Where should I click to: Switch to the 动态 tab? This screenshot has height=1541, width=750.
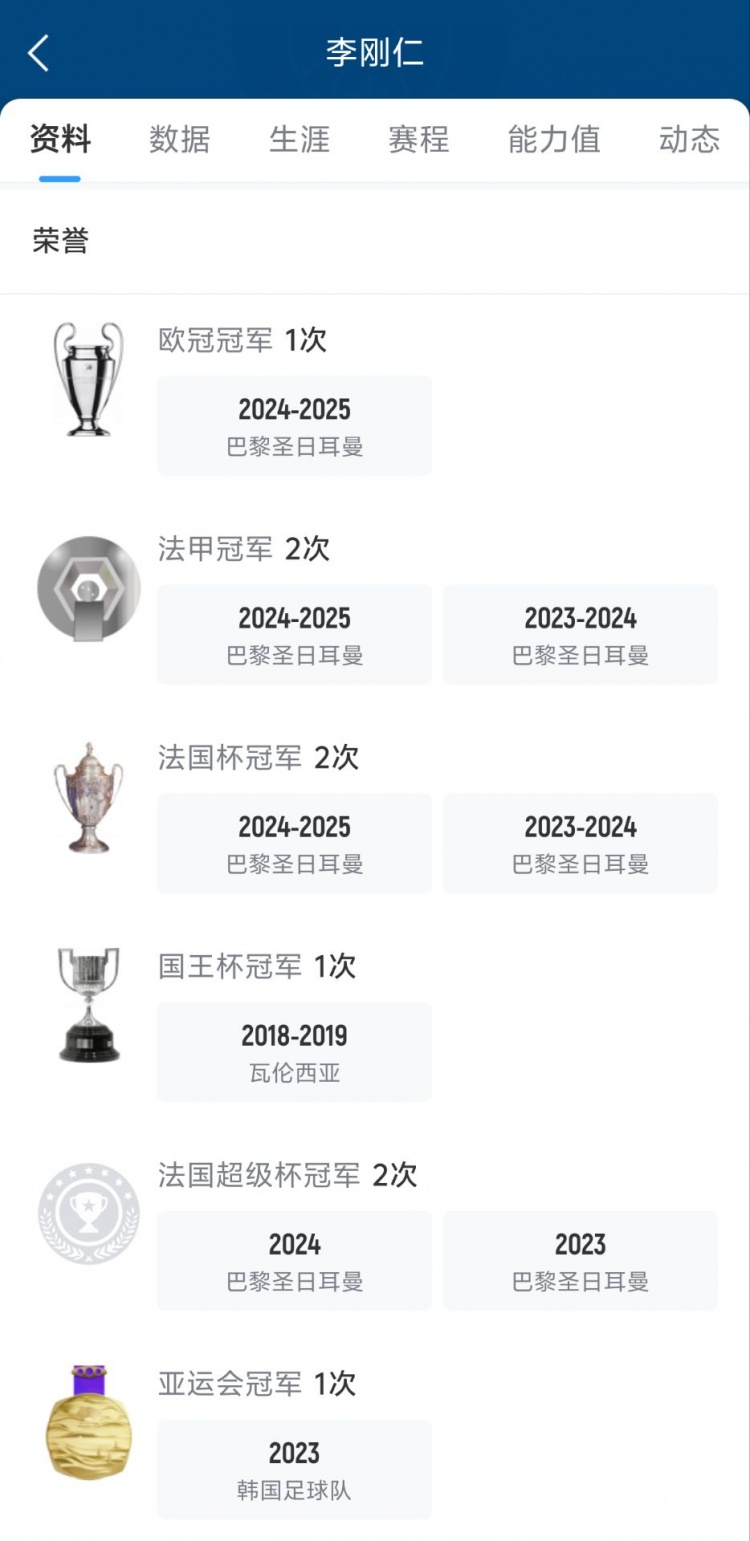click(689, 139)
